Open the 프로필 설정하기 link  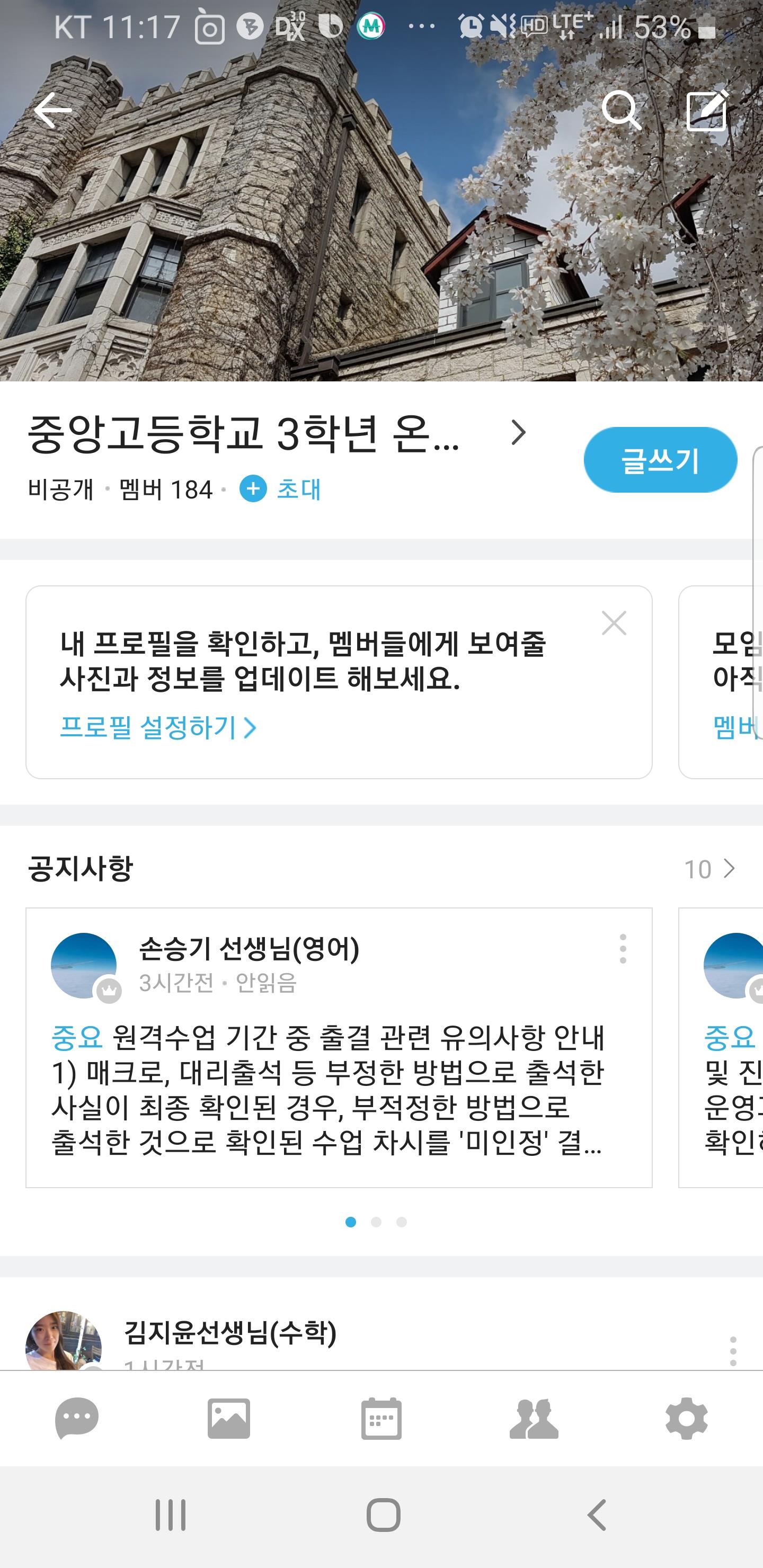[158, 727]
